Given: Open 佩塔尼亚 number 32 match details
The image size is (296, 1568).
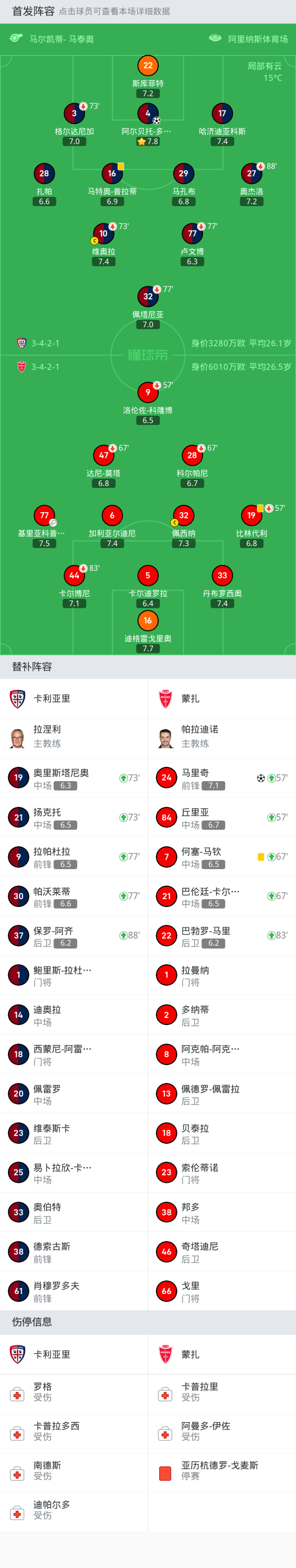Looking at the screenshot, I should [148, 297].
